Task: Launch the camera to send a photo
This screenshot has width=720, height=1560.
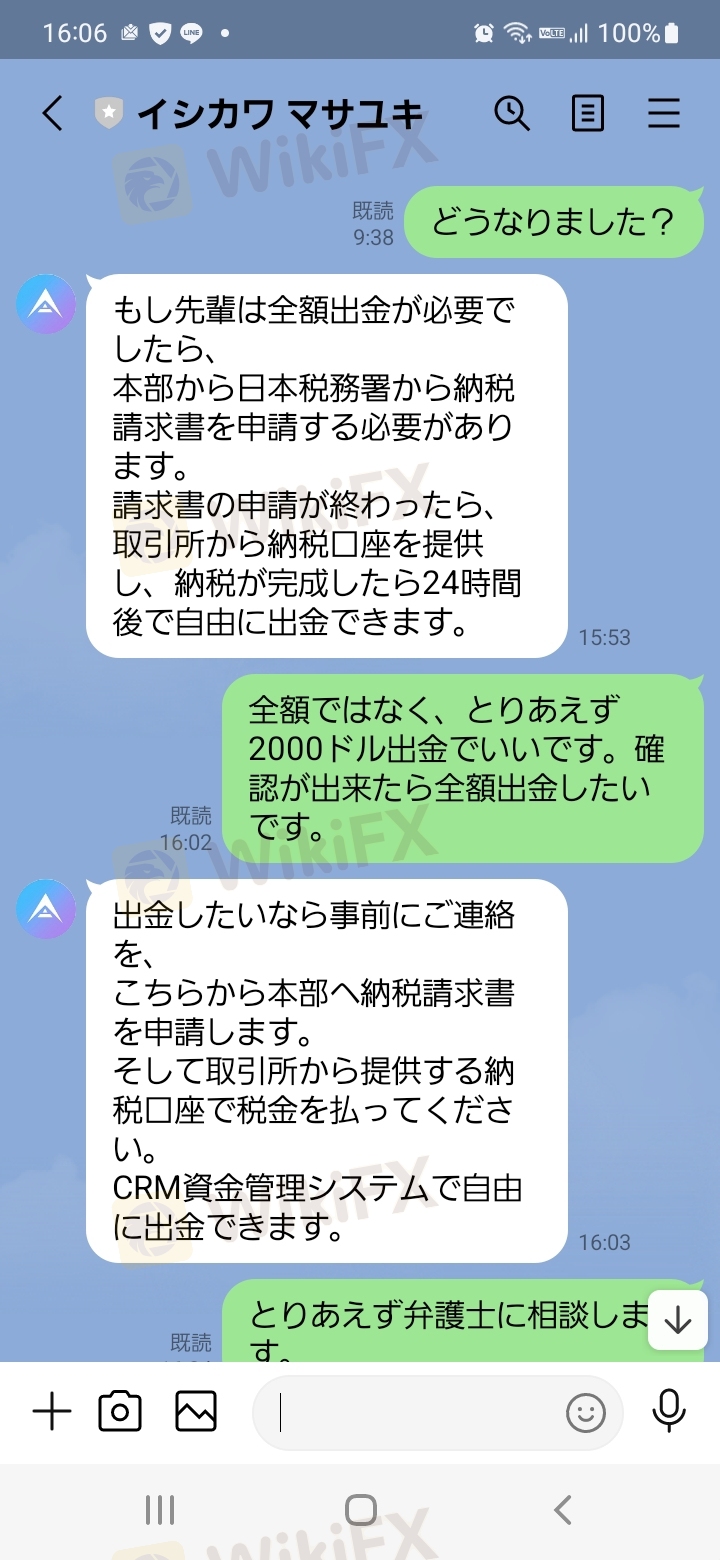Action: point(120,1412)
